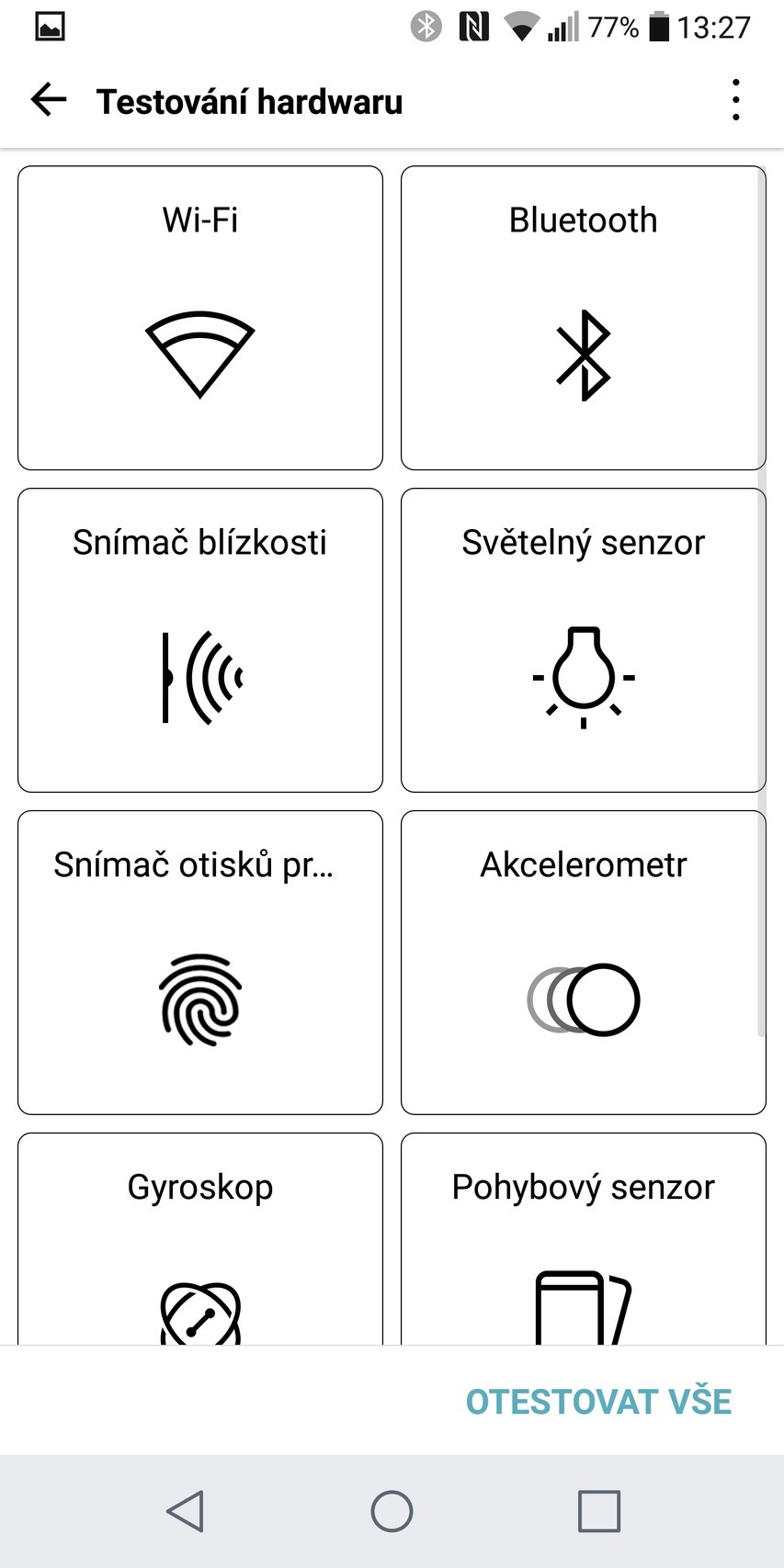Test the fingerprint sensor via Snímač otisků
The height and width of the screenshot is (1568, 784).
coord(199,962)
